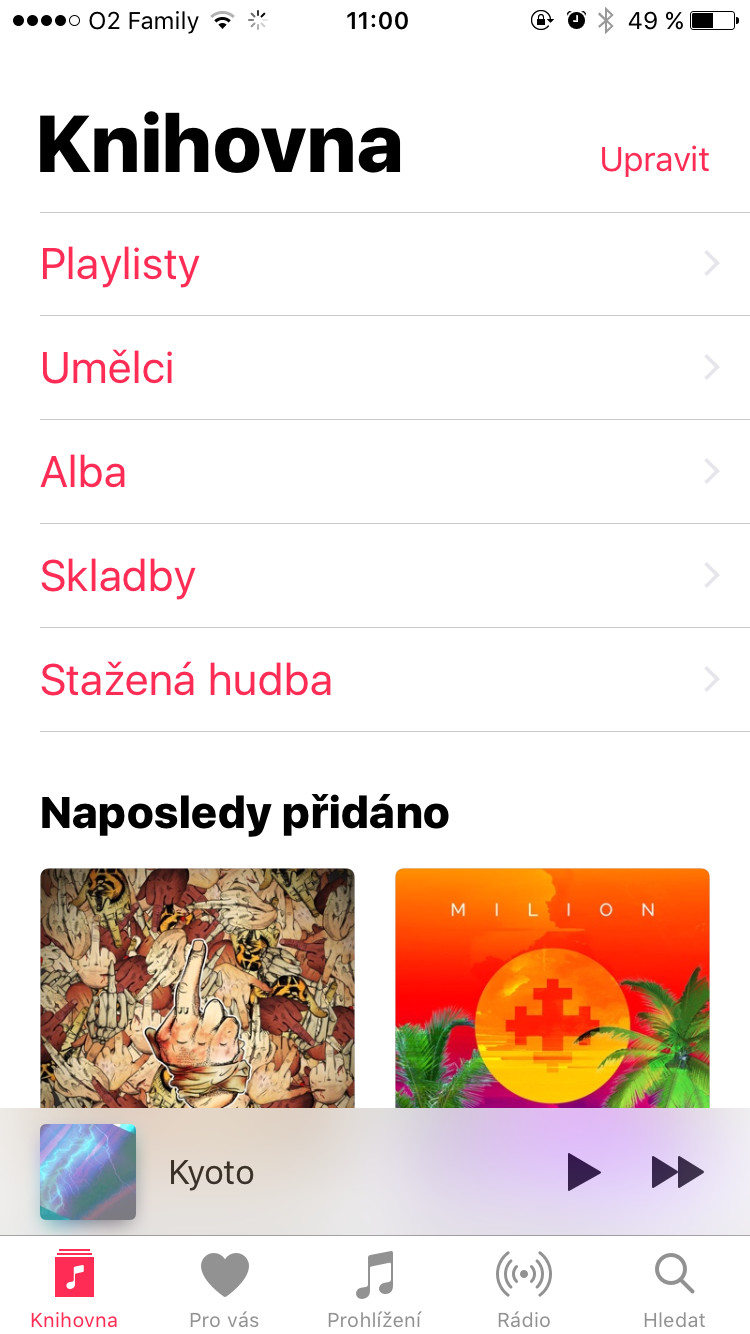
Task: Open the Skladby list
Action: pyautogui.click(x=380, y=577)
